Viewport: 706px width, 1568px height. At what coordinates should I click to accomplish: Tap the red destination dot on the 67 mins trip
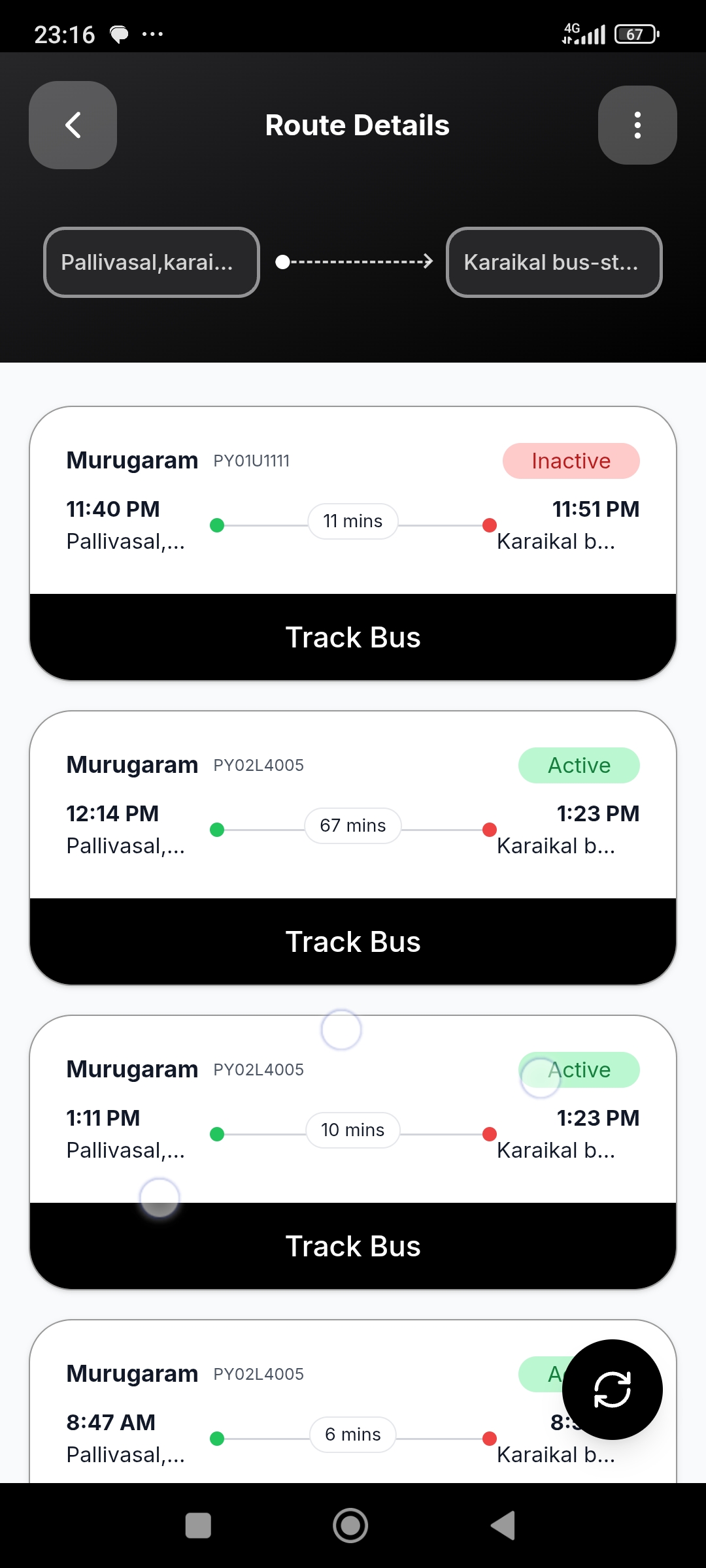point(489,828)
